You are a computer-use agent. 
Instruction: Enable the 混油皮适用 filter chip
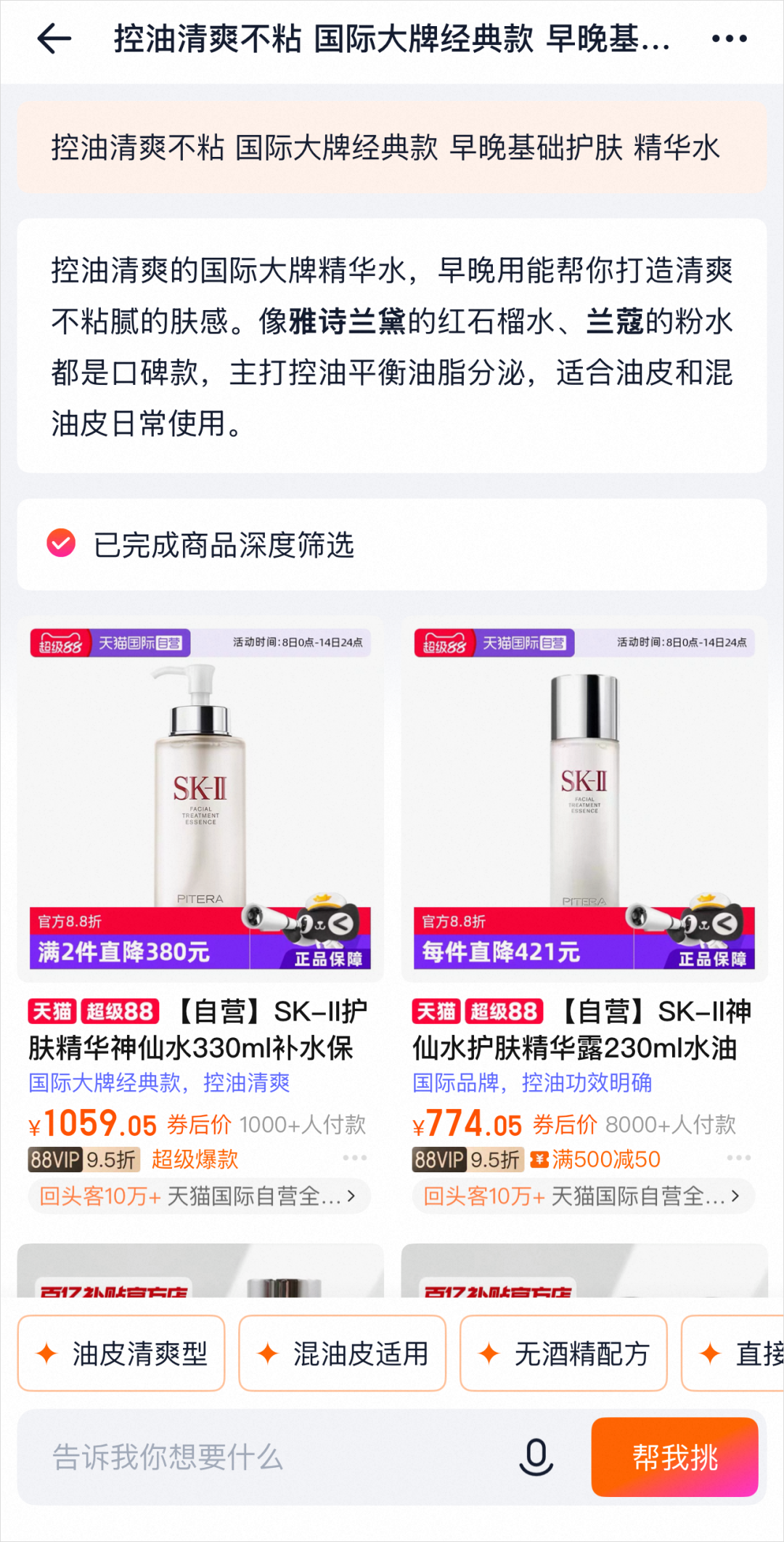pos(343,1353)
